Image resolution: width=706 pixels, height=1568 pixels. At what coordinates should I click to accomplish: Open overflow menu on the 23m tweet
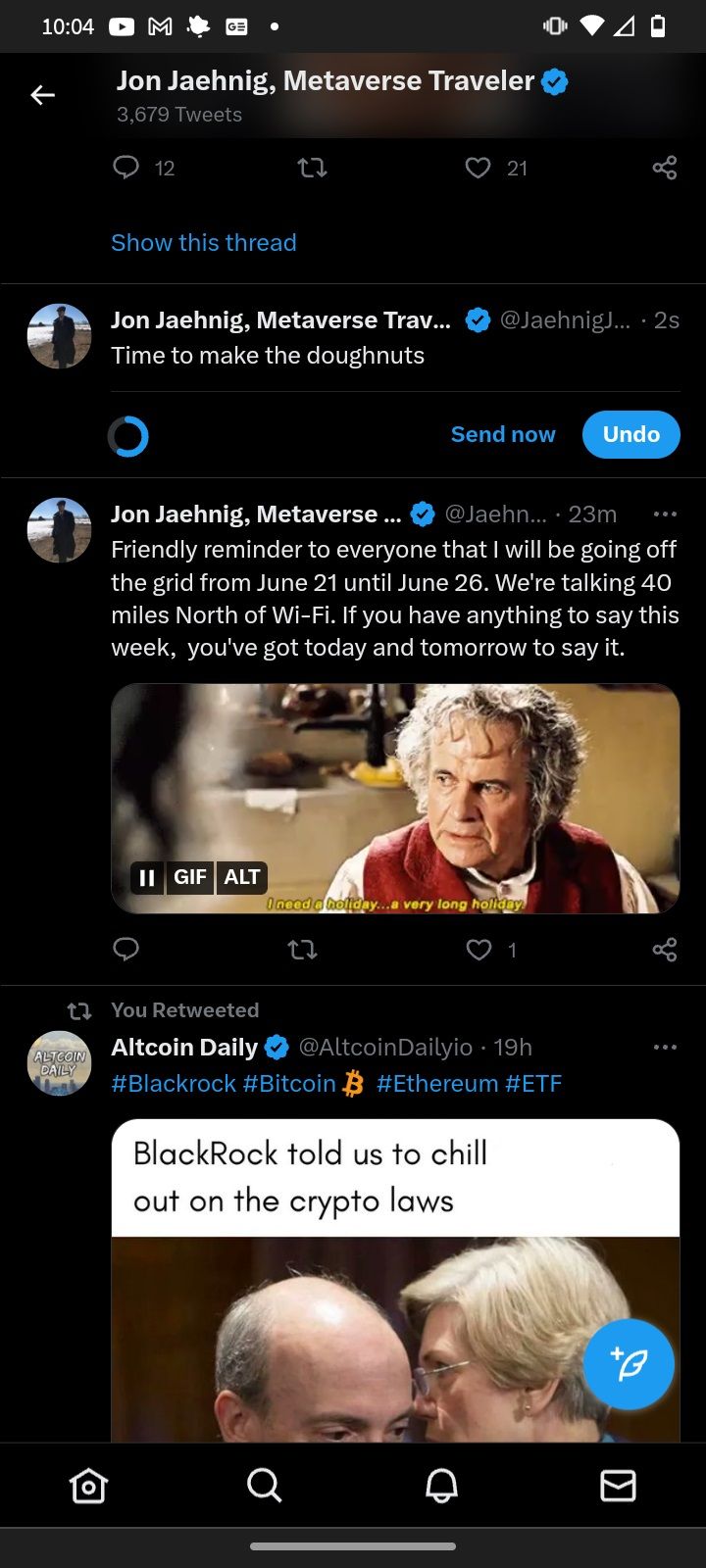click(665, 514)
